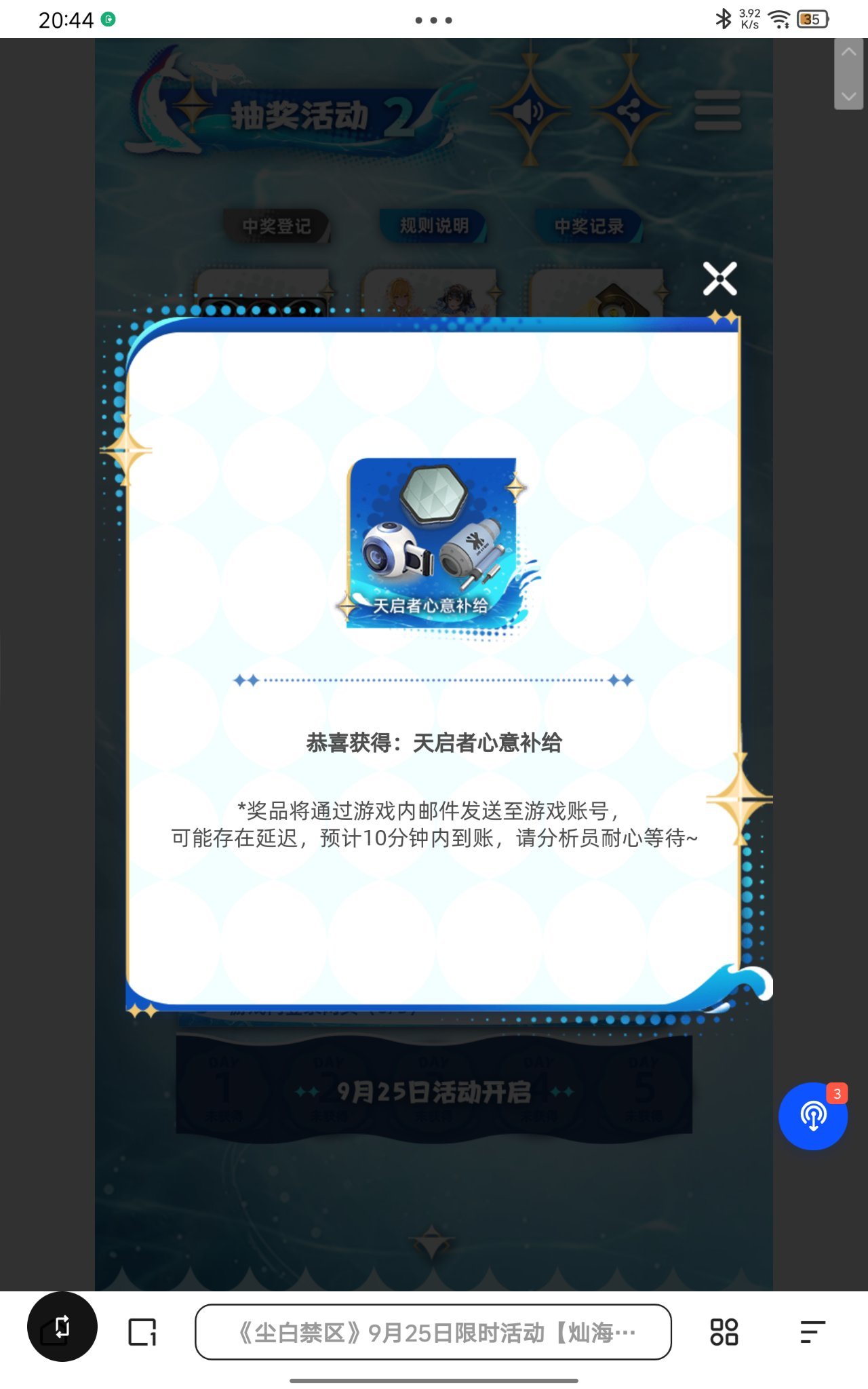This screenshot has width=868, height=1389.
Task: Tap the blue floating download button
Action: [812, 1116]
